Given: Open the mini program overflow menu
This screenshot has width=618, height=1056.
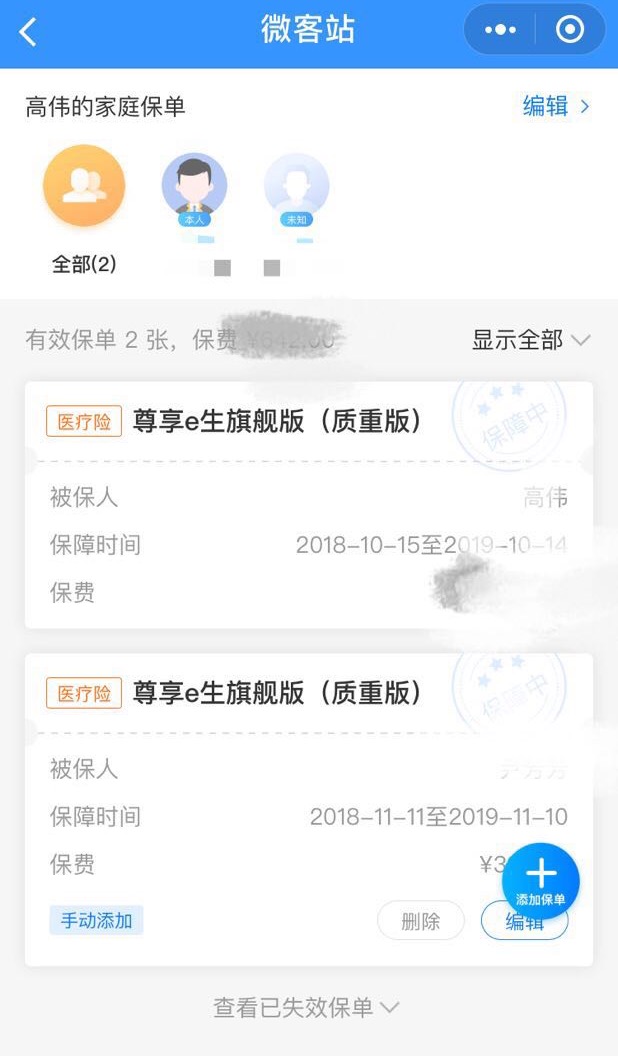Looking at the screenshot, I should point(500,30).
